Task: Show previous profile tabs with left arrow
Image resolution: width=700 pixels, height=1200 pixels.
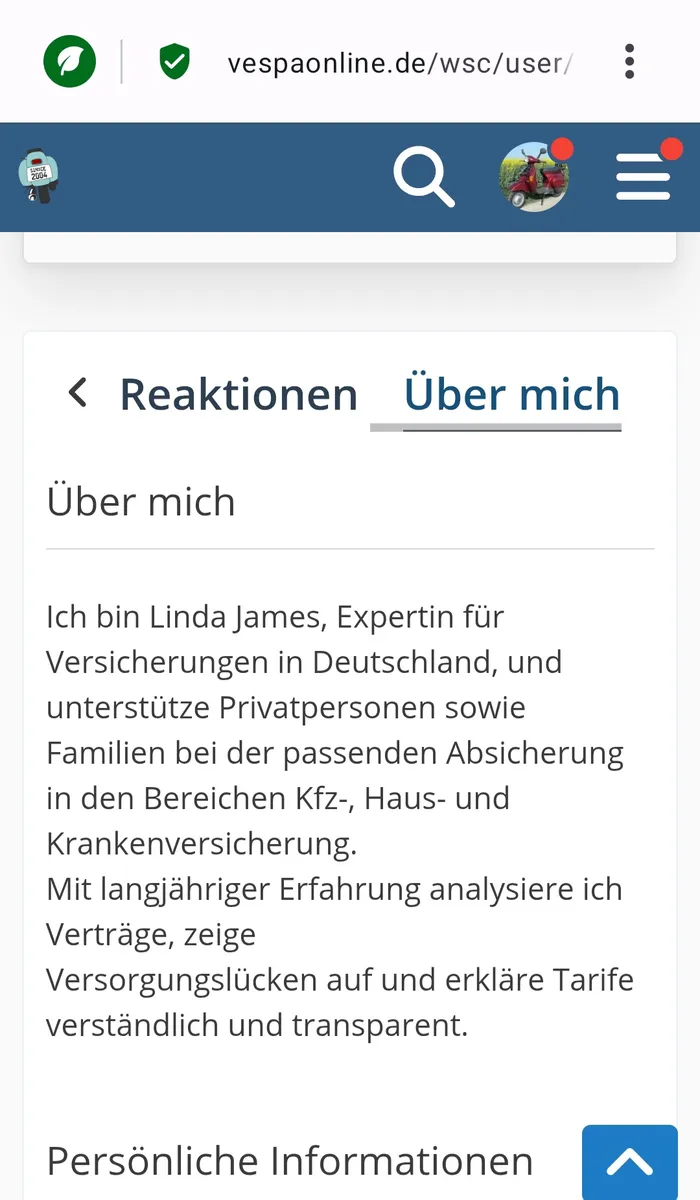Action: 78,393
